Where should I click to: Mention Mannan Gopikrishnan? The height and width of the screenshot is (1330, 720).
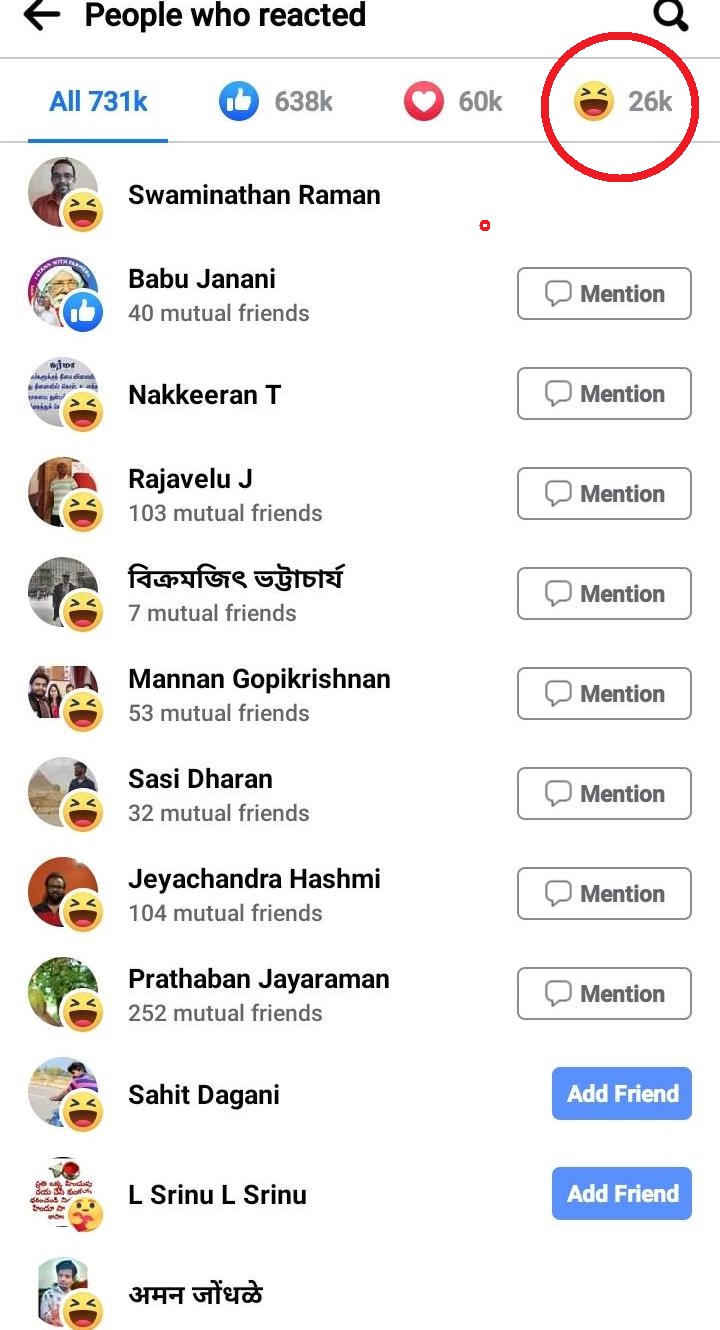(604, 694)
